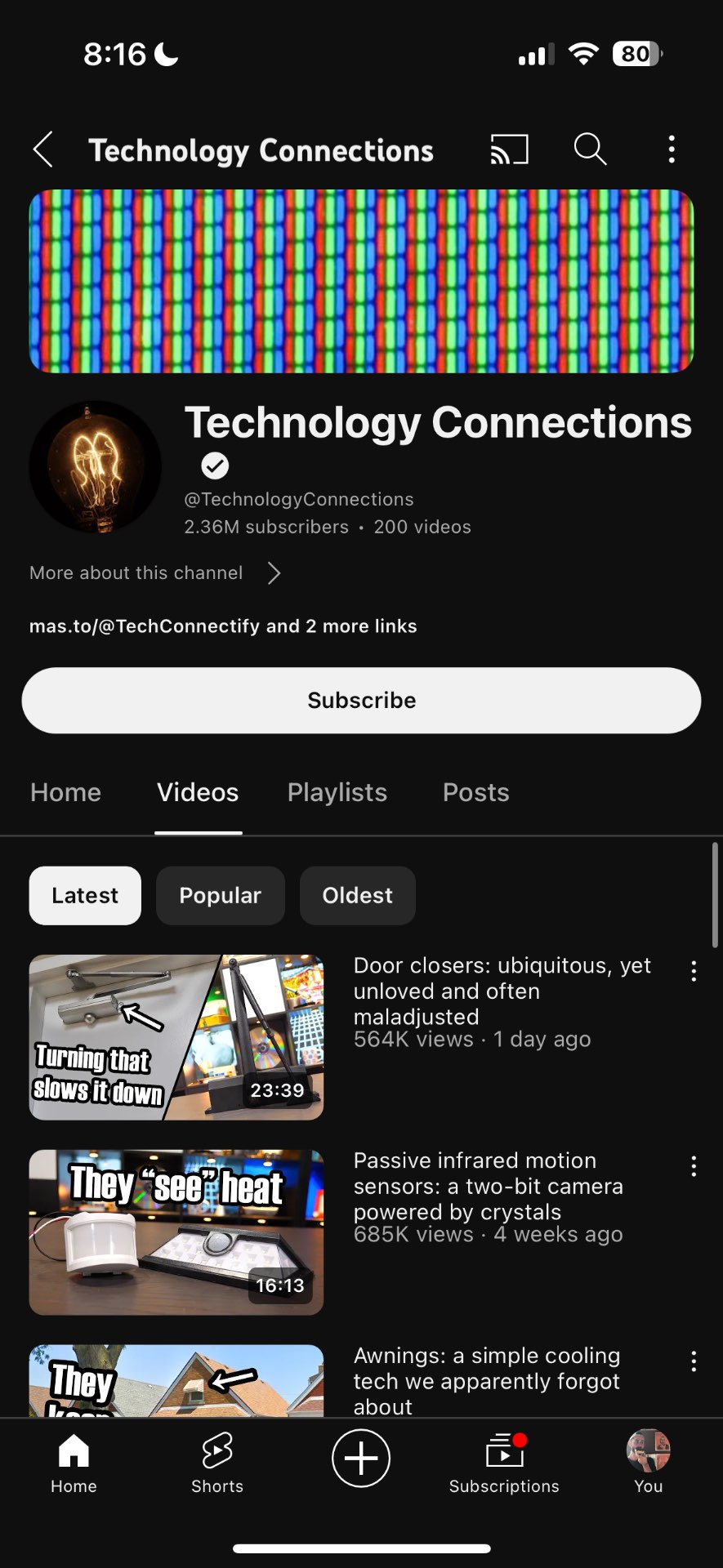Subscribe to Technology Connections

tap(361, 701)
